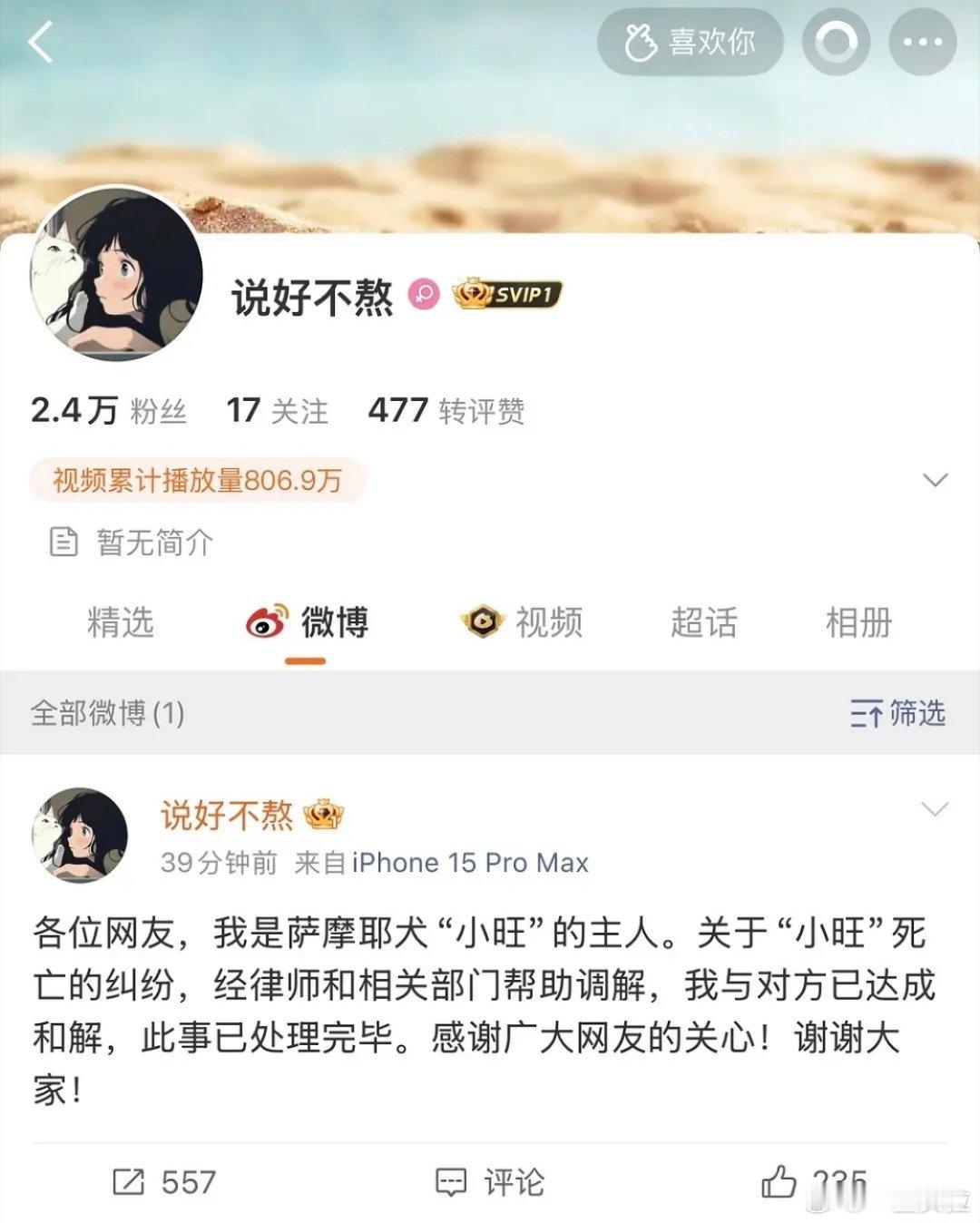Tap the 2.4万 粉丝 follower count
The height and width of the screenshot is (1223, 980).
(109, 409)
